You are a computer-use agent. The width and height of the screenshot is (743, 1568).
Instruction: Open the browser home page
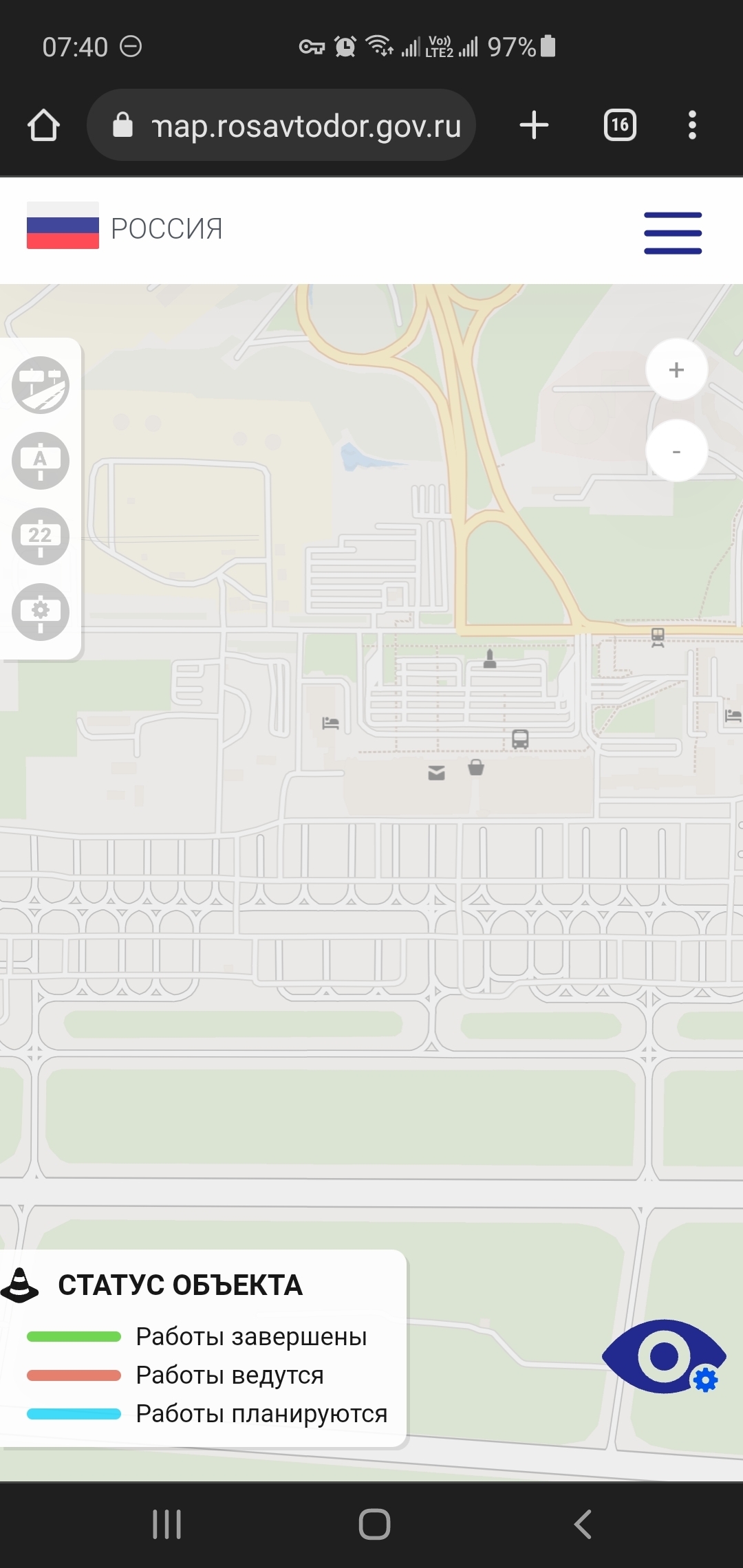(43, 125)
